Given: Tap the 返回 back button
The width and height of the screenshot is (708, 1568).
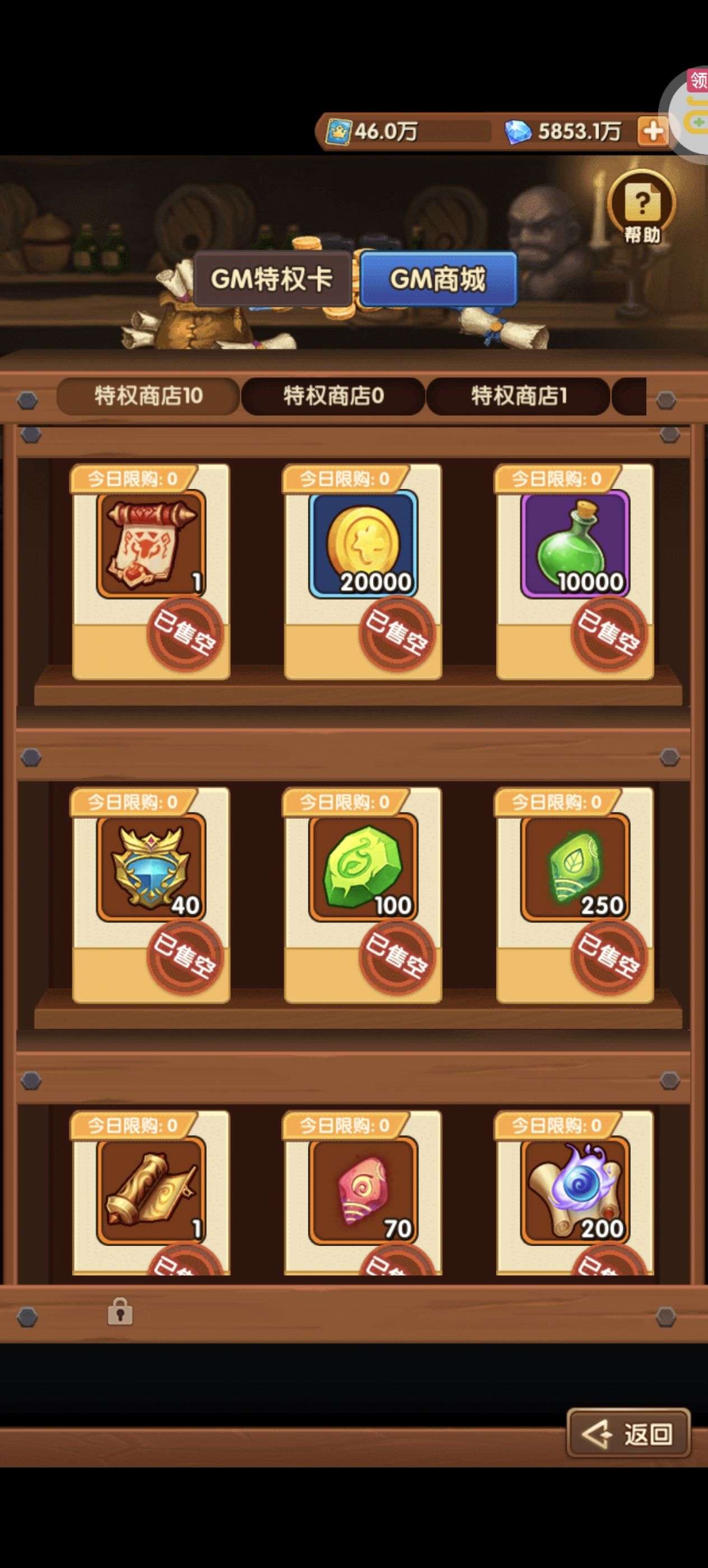Looking at the screenshot, I should (628, 1435).
